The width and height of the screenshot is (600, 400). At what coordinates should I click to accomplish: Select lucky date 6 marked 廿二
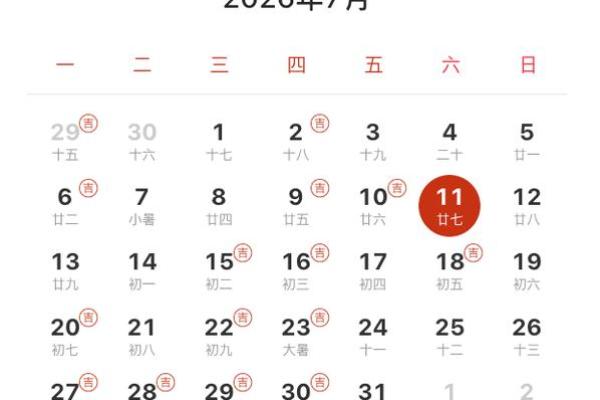pos(66,206)
